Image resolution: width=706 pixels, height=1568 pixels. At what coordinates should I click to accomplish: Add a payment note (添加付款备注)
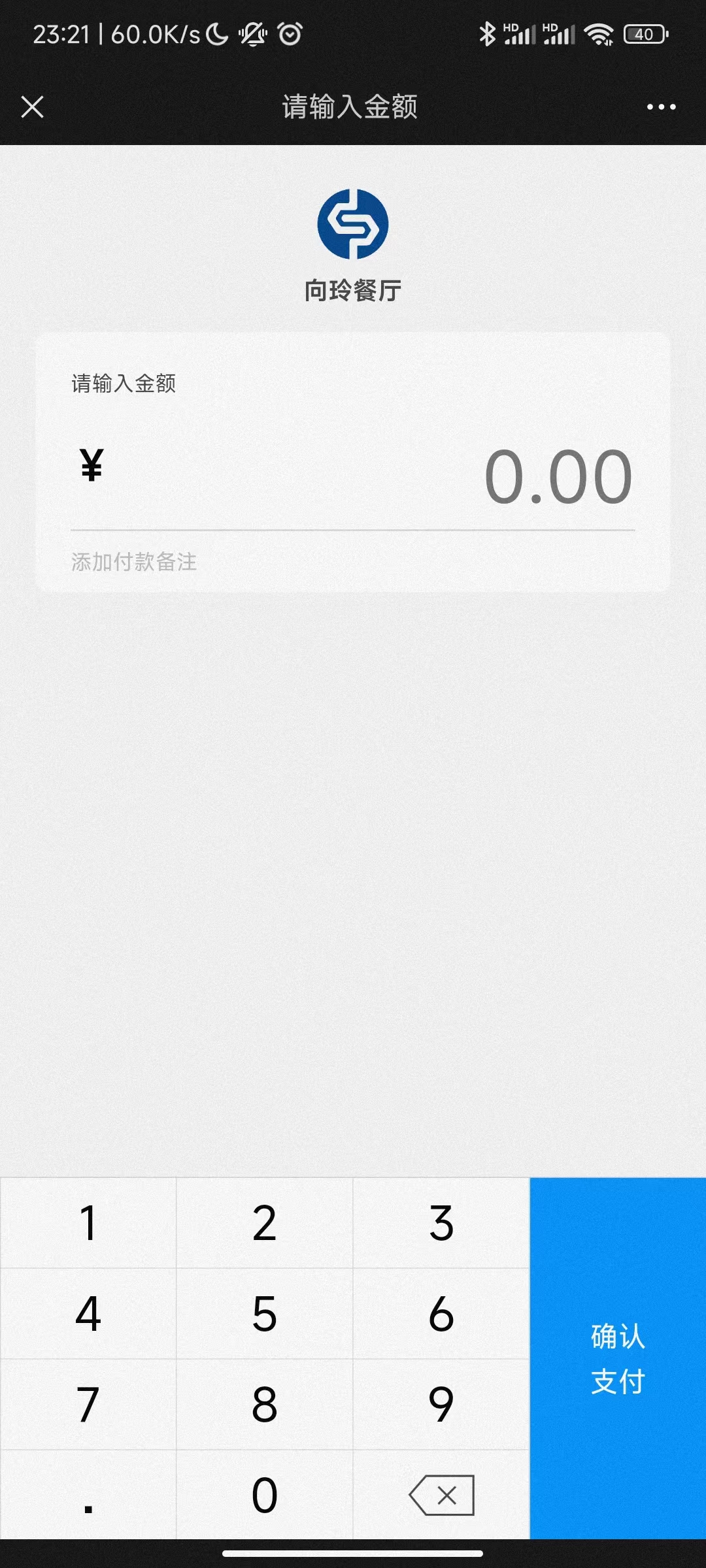[x=134, y=562]
